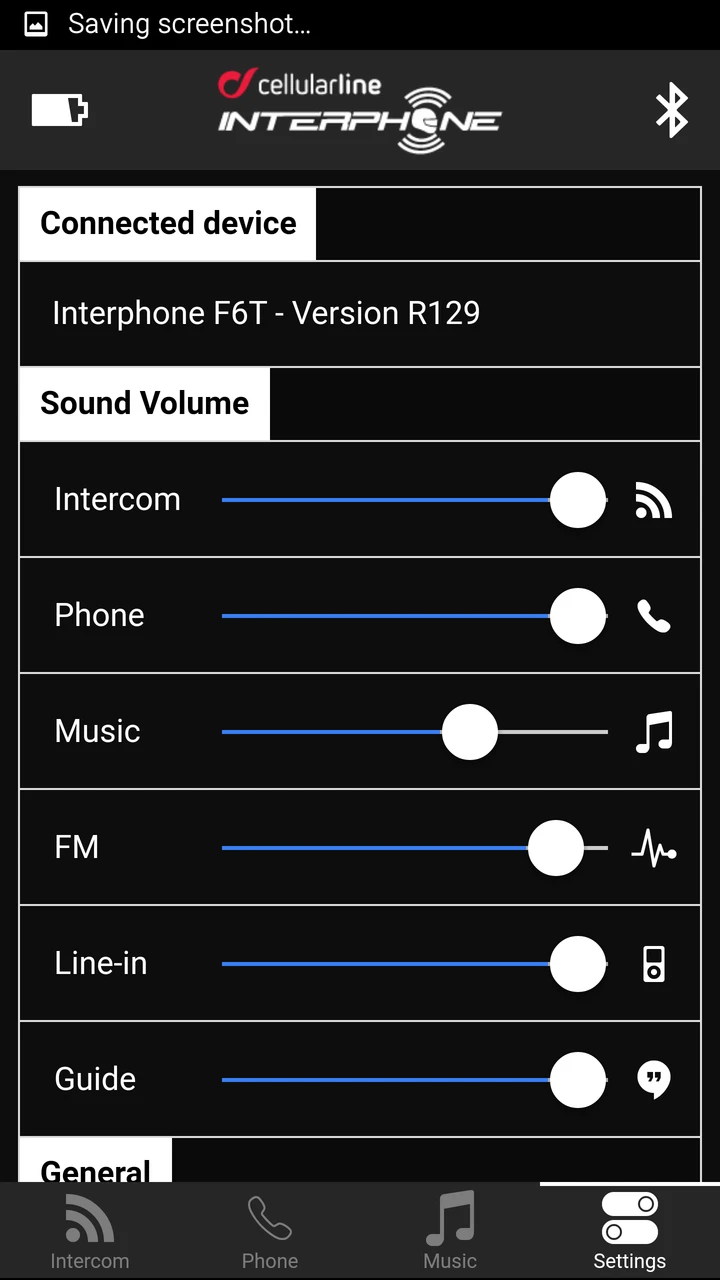Tap the Line-in volume slider knob
The width and height of the screenshot is (720, 1280).
click(x=578, y=964)
